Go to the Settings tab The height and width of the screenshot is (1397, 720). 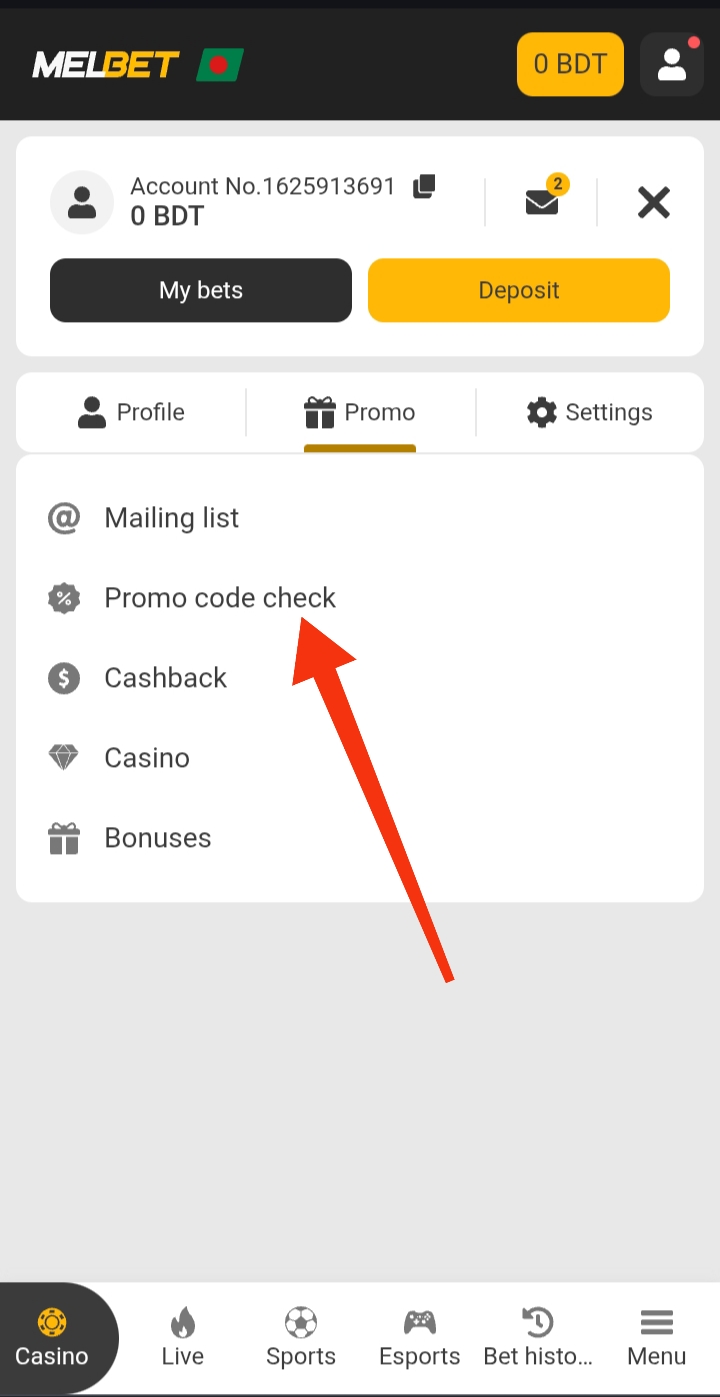click(x=590, y=412)
